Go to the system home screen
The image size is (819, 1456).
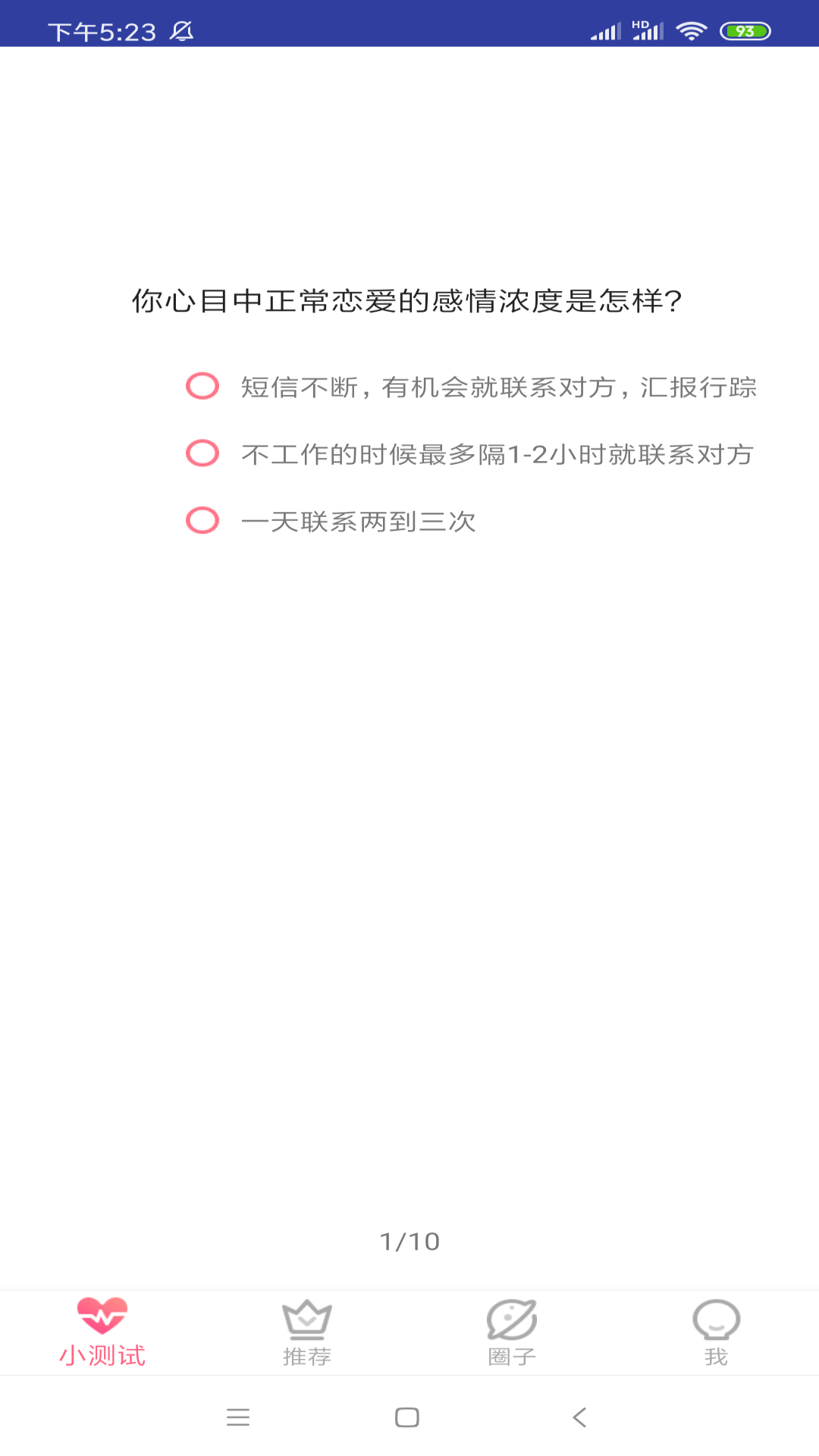point(407,1417)
